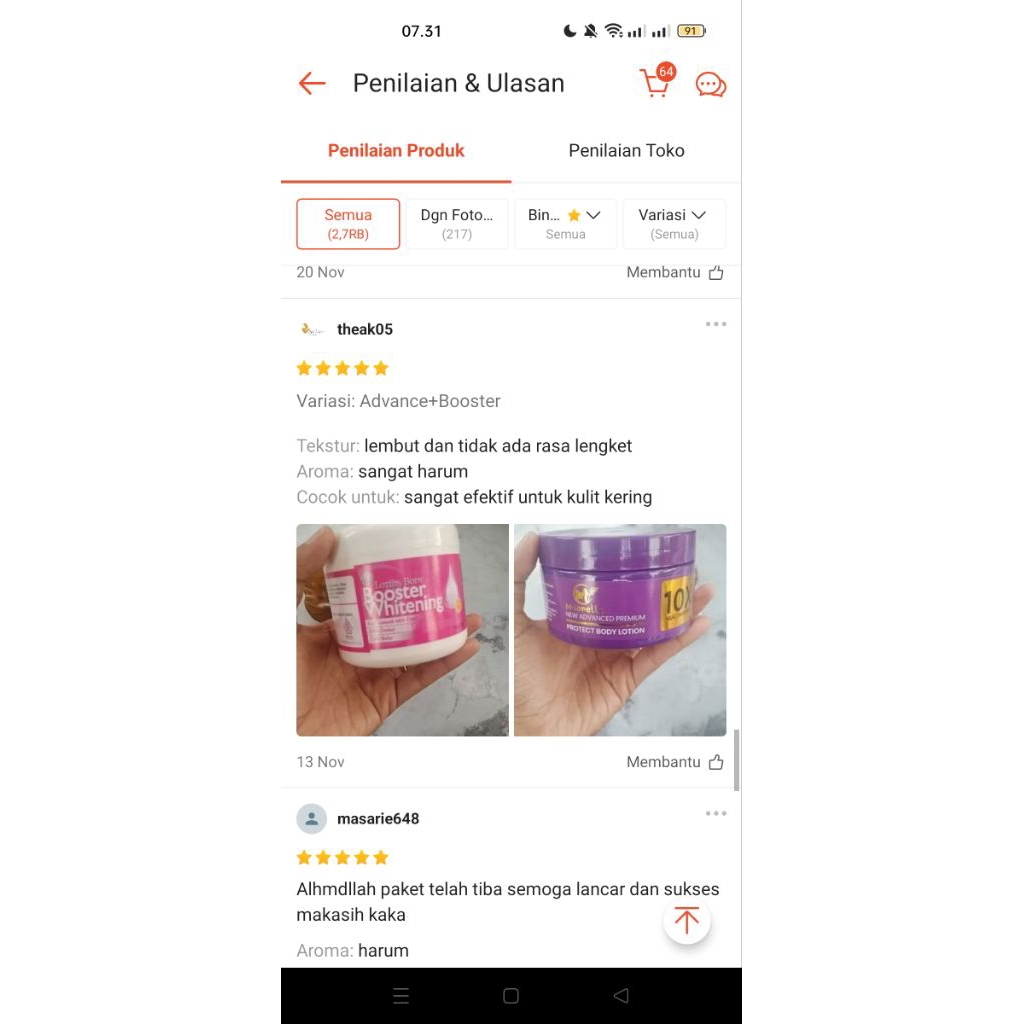Screen dimensions: 1024x1024
Task: Open masarie648's profile
Action: tap(377, 819)
